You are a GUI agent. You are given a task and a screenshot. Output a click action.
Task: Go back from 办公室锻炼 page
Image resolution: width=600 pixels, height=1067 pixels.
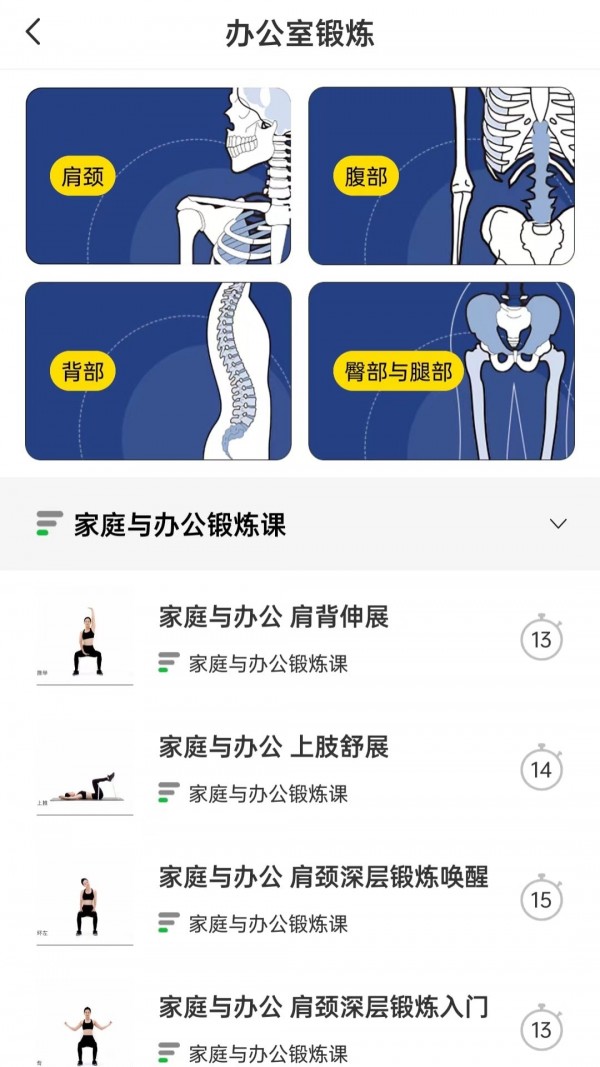33,32
